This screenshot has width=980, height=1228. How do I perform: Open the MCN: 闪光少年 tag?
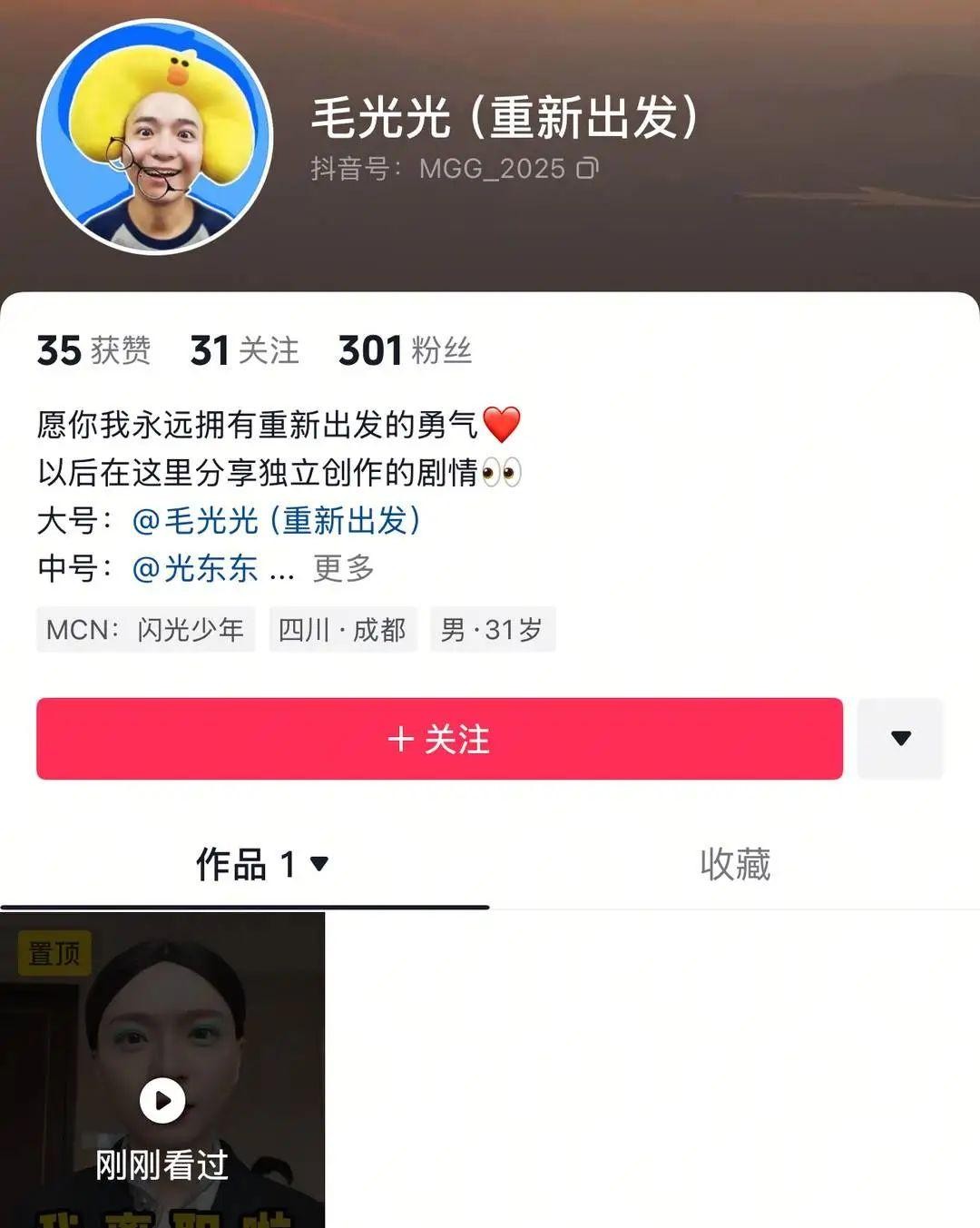point(145,629)
